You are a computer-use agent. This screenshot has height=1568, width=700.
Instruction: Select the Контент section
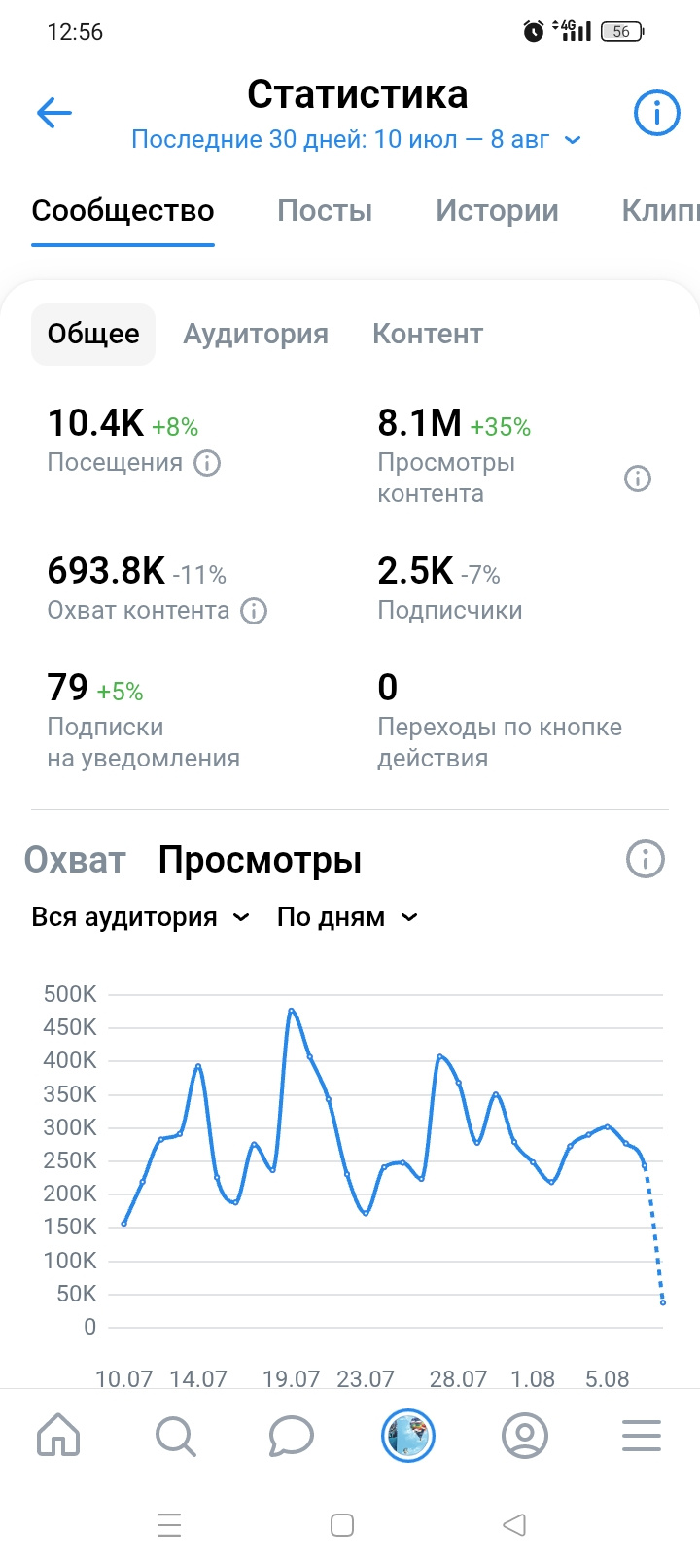[x=428, y=335]
